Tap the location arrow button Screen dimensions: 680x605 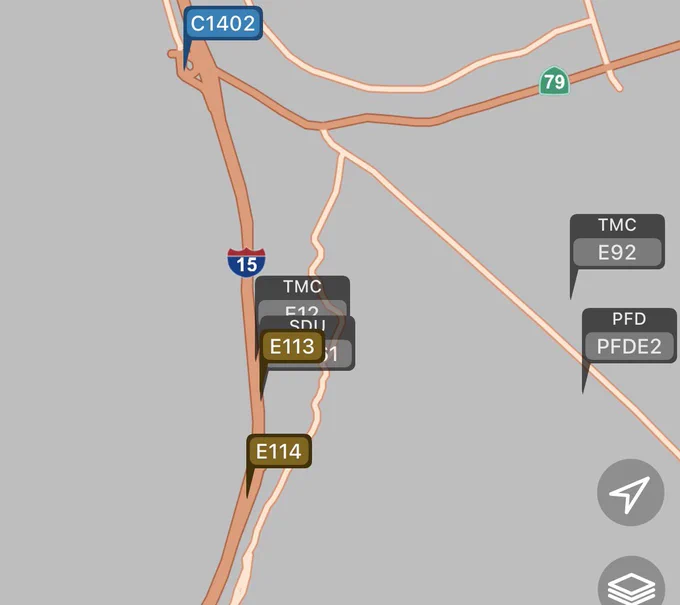click(x=630, y=492)
